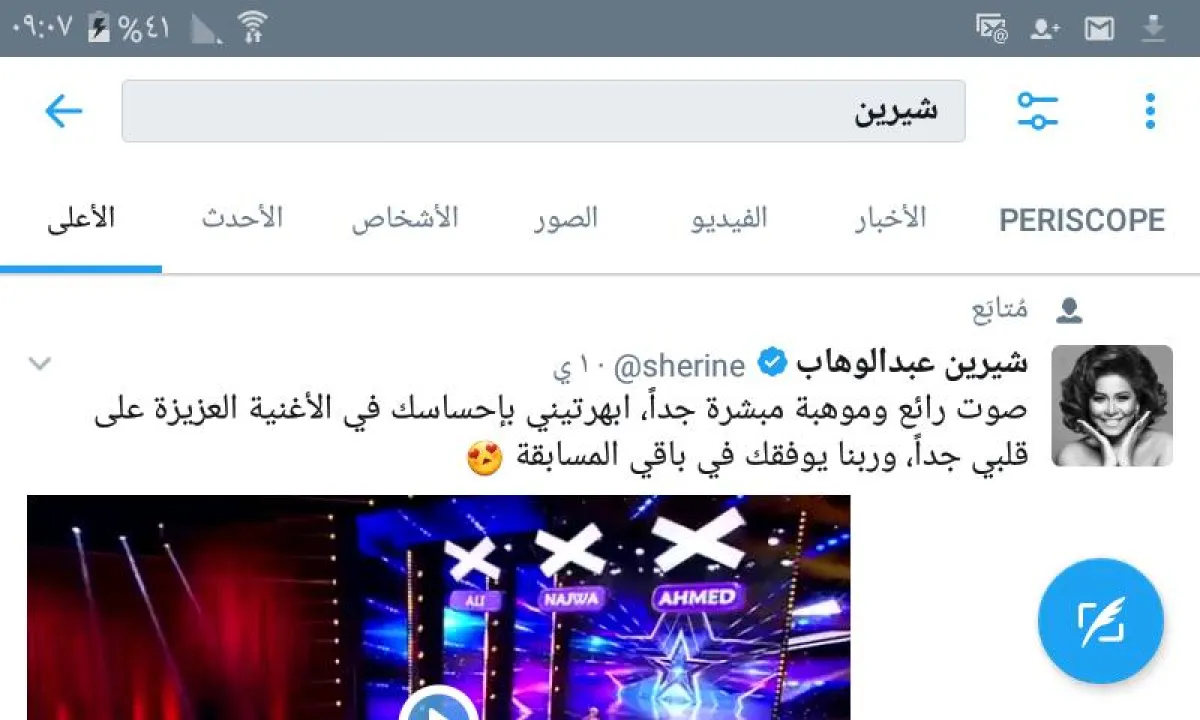Go back using the arrow icon
The height and width of the screenshot is (720, 1200).
[63, 111]
